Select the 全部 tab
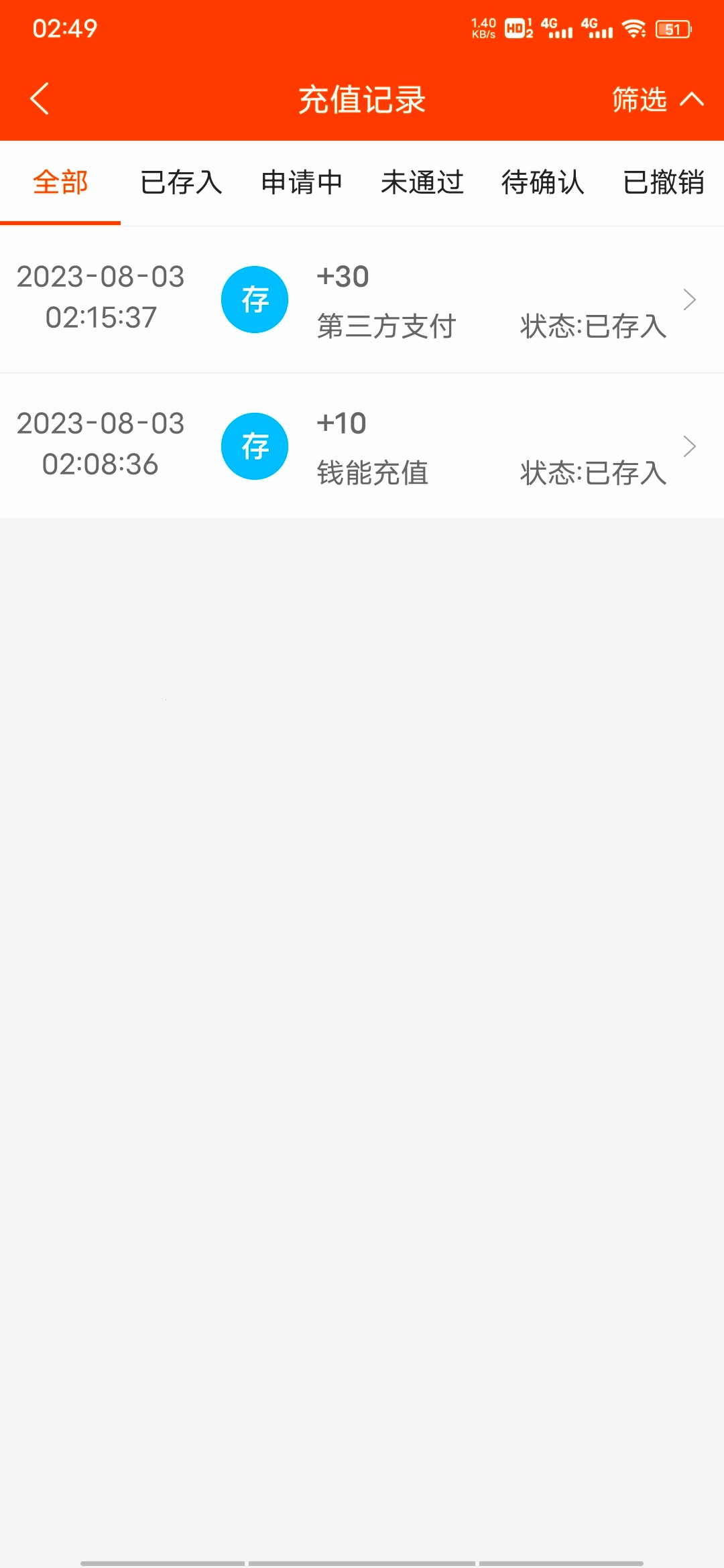 click(60, 182)
